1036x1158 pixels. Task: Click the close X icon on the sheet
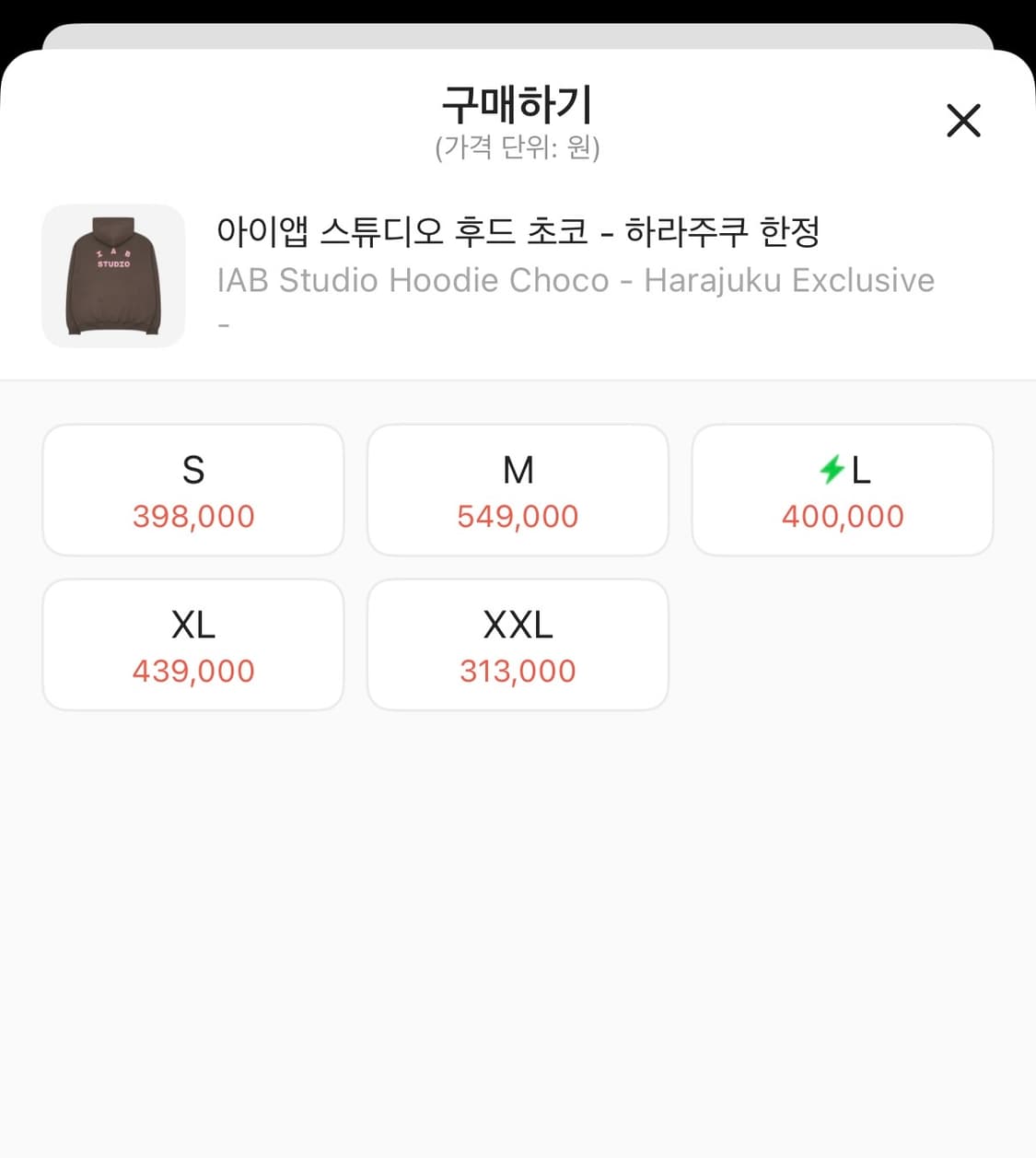point(963,121)
